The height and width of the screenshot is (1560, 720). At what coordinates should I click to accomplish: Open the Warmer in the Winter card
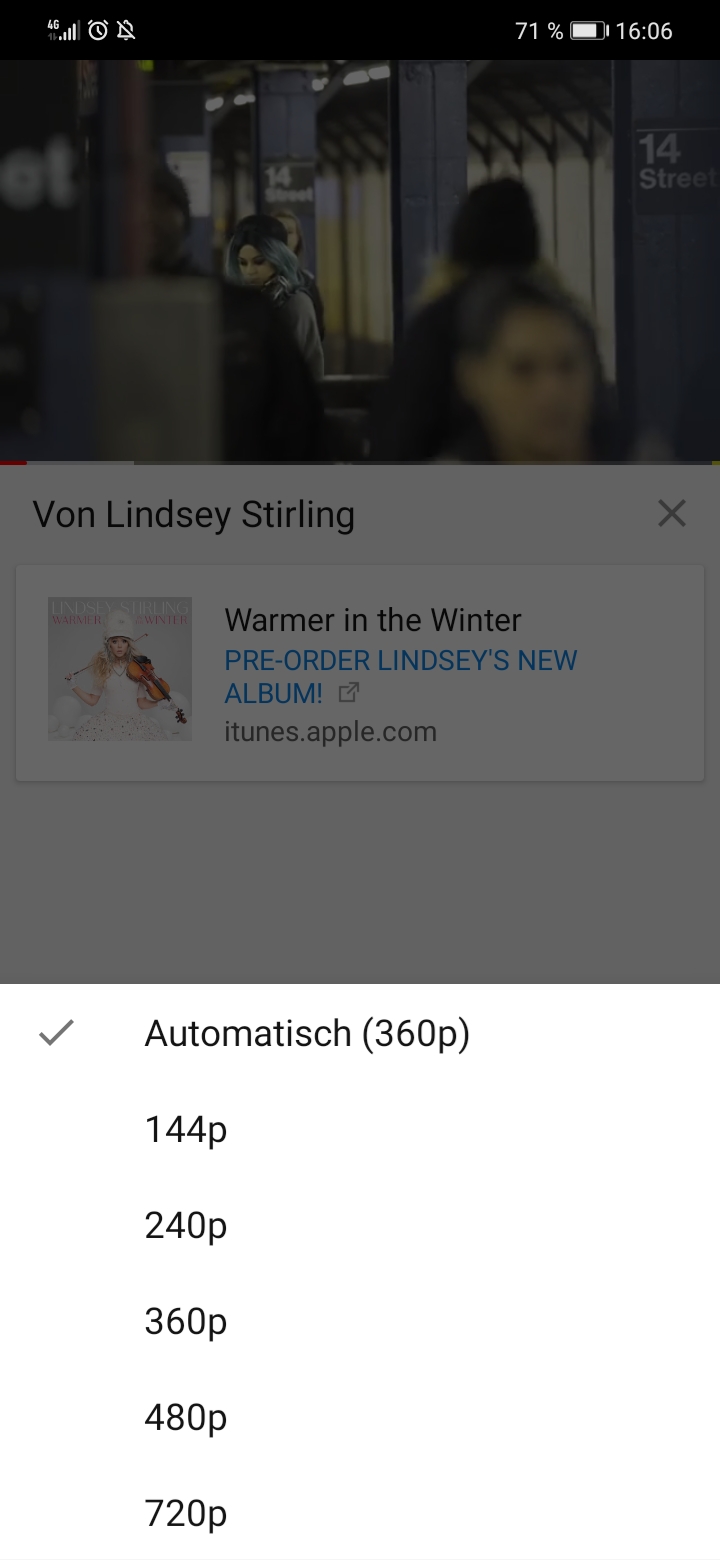[x=360, y=672]
